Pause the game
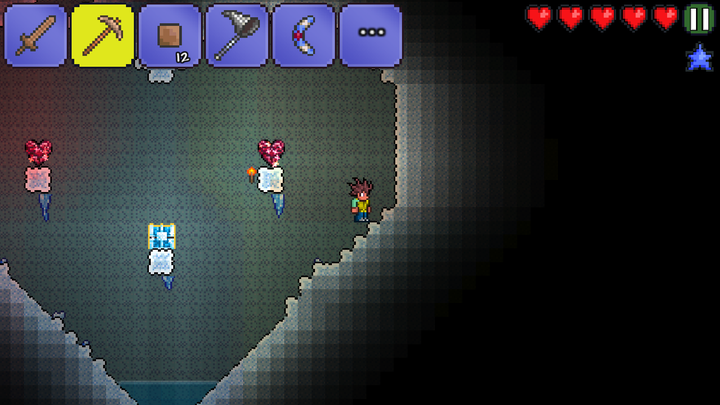 699,19
